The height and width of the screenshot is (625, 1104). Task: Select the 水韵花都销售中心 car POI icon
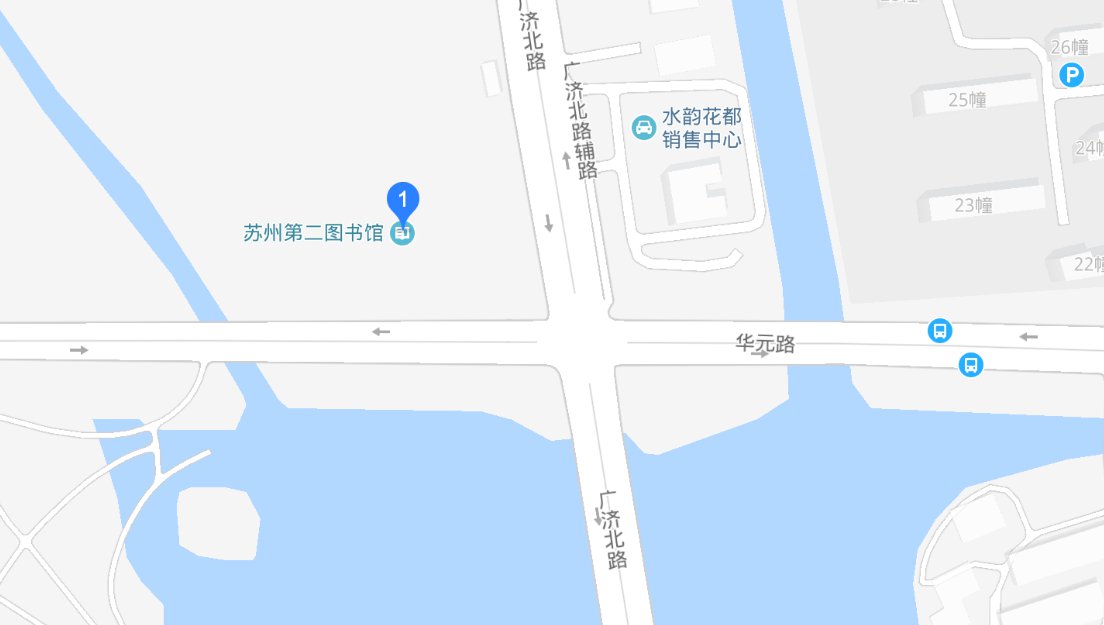click(x=644, y=127)
